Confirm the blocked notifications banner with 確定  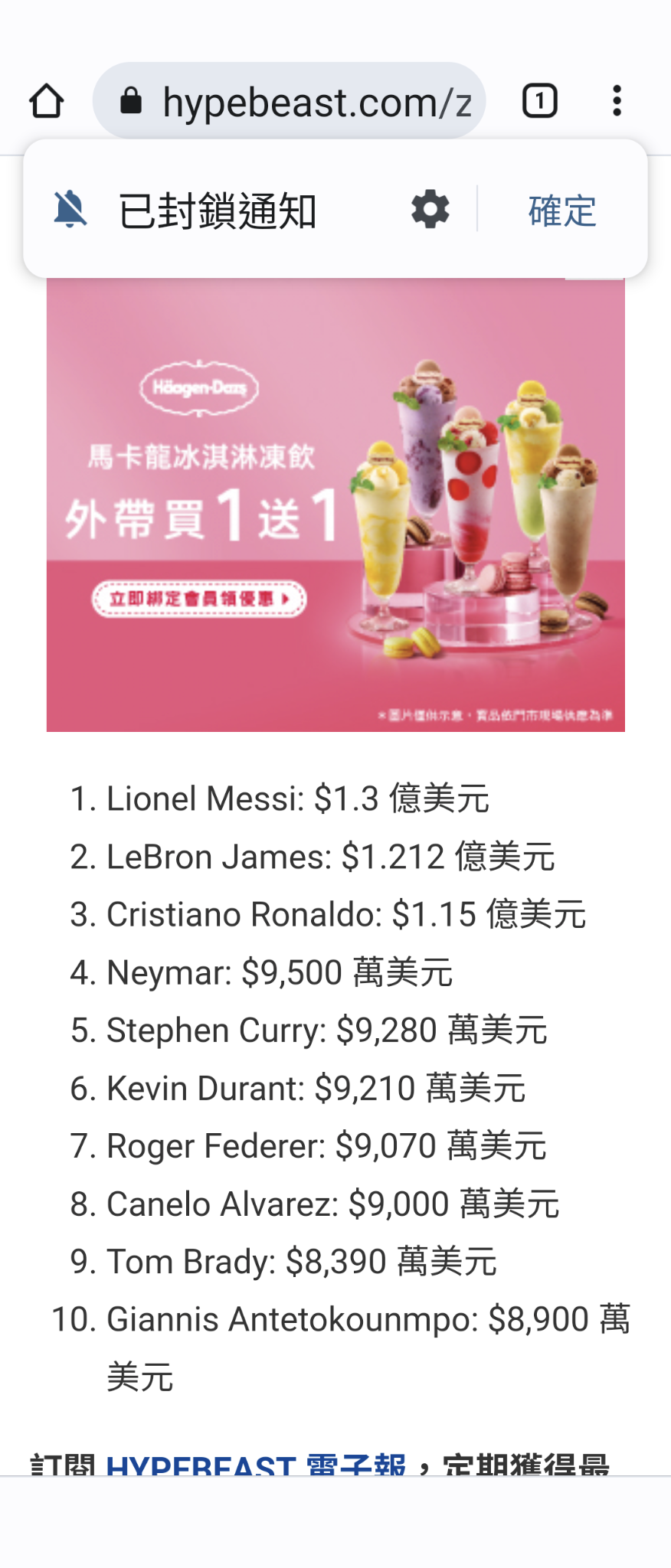(561, 211)
